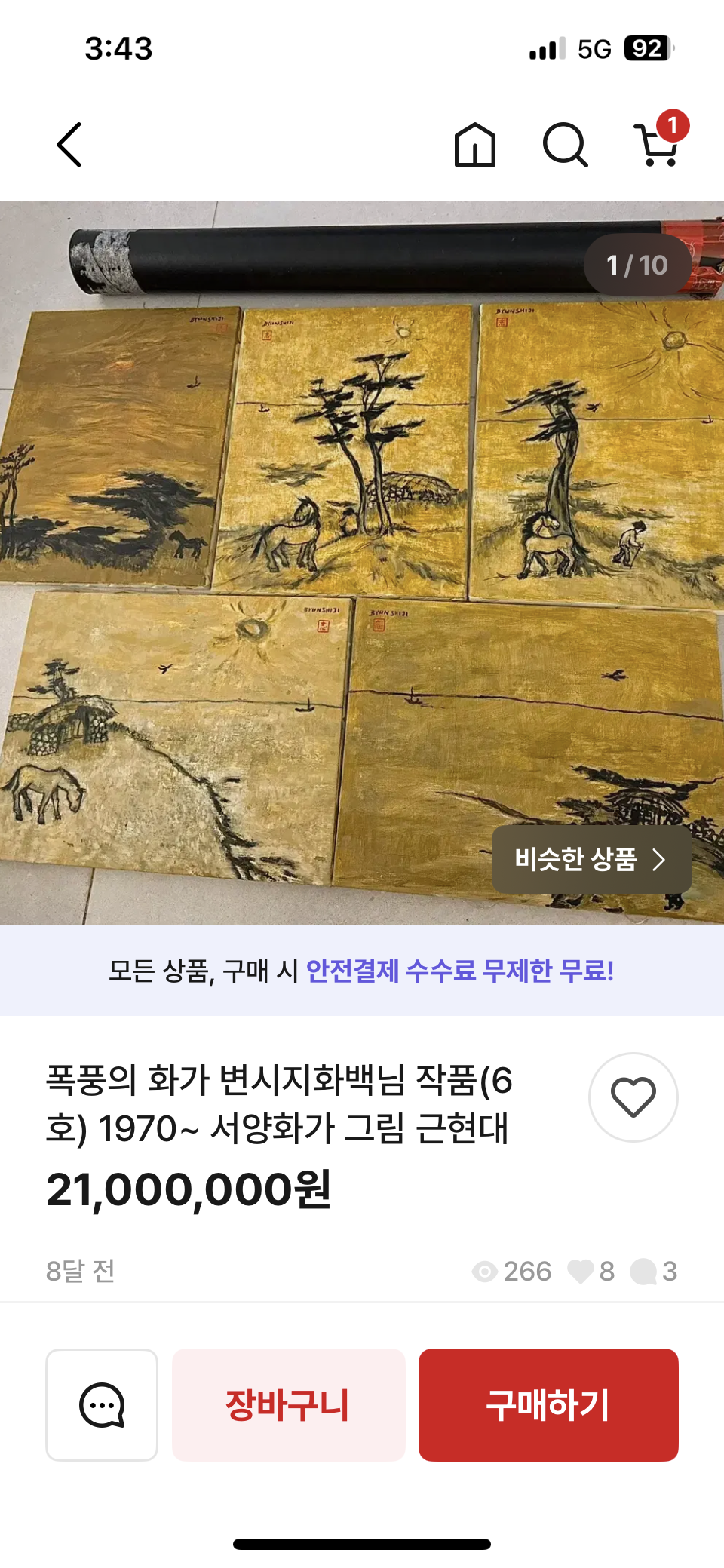The height and width of the screenshot is (1568, 724).
Task: Start a chat with the seller
Action: 102,1404
